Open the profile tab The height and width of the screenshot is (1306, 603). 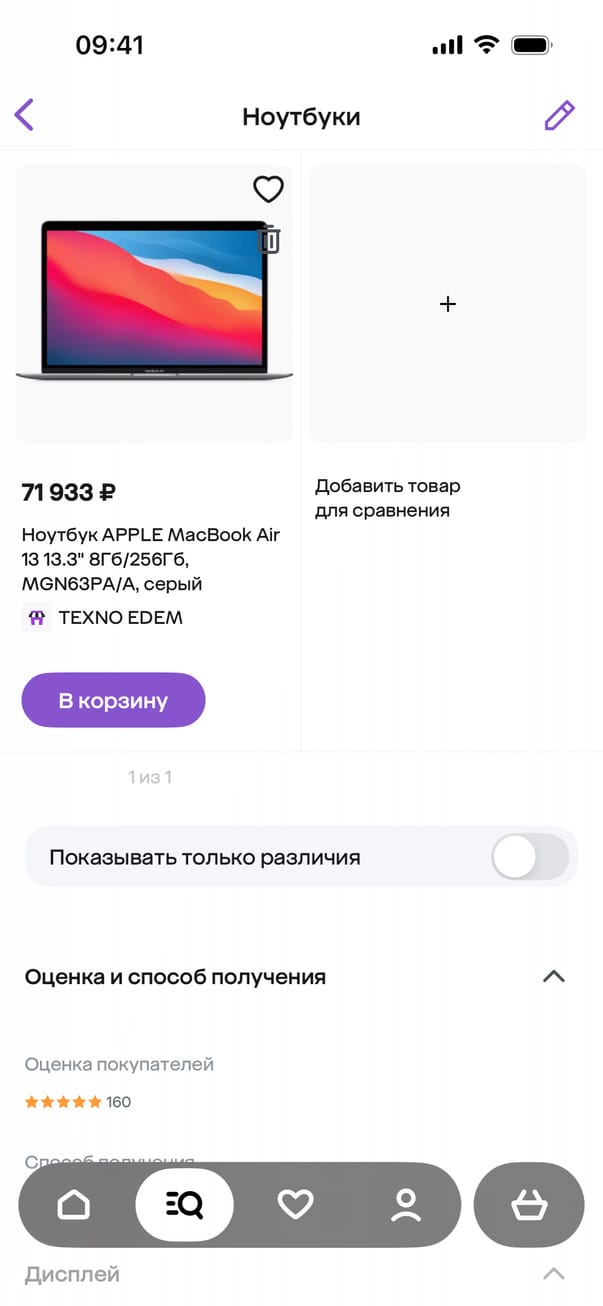(x=406, y=1206)
